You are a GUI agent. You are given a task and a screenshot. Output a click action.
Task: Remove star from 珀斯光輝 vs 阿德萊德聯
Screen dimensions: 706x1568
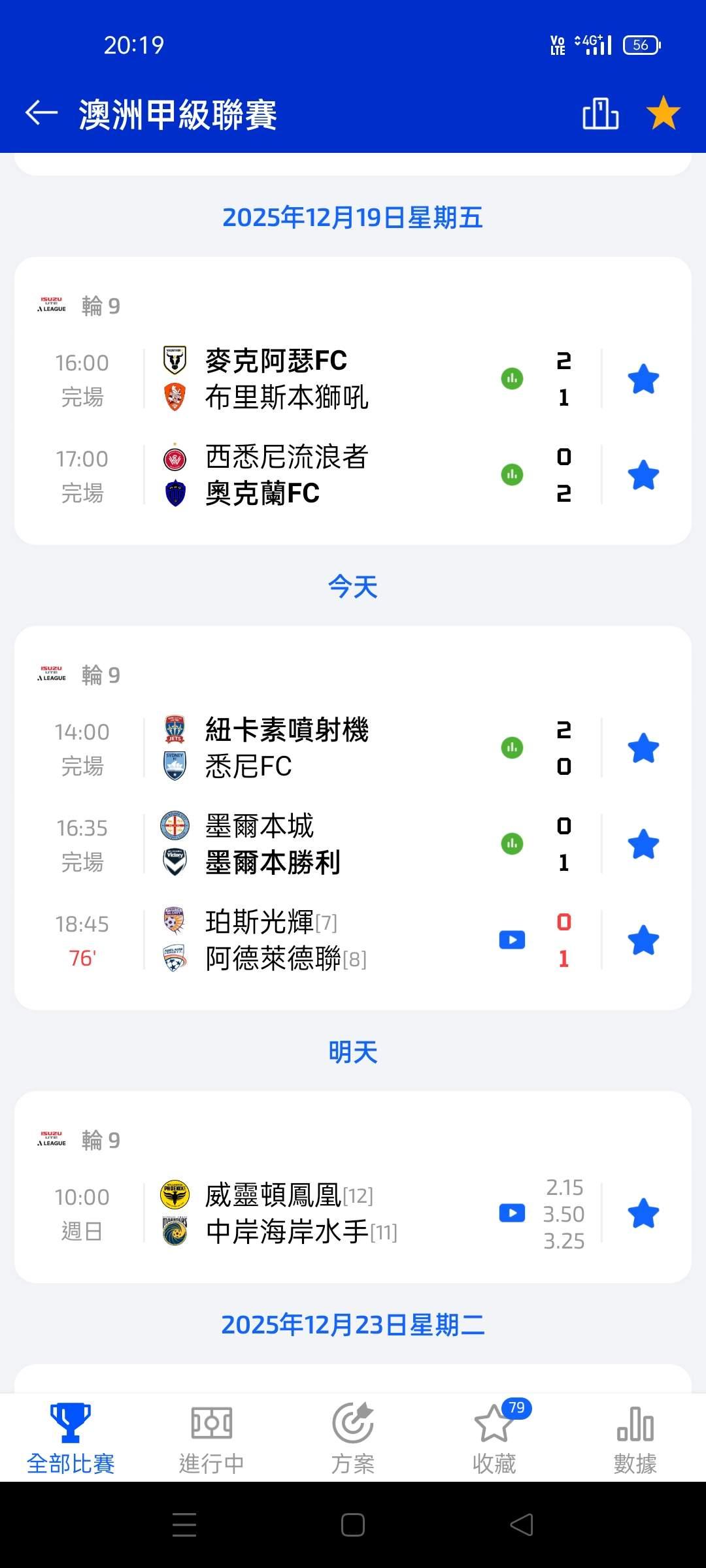(x=643, y=940)
